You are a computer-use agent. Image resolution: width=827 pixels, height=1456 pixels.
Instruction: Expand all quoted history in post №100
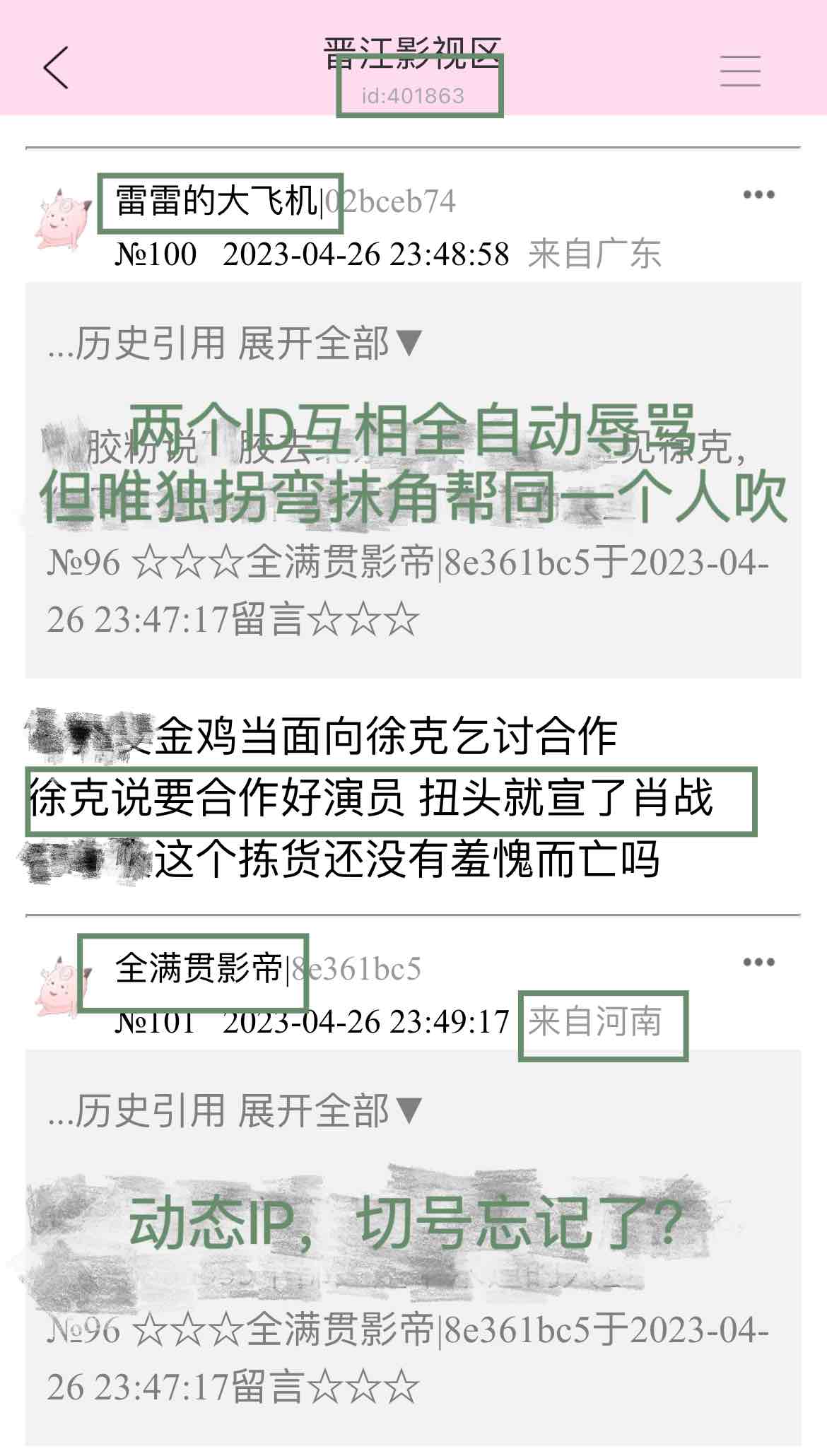329,344
